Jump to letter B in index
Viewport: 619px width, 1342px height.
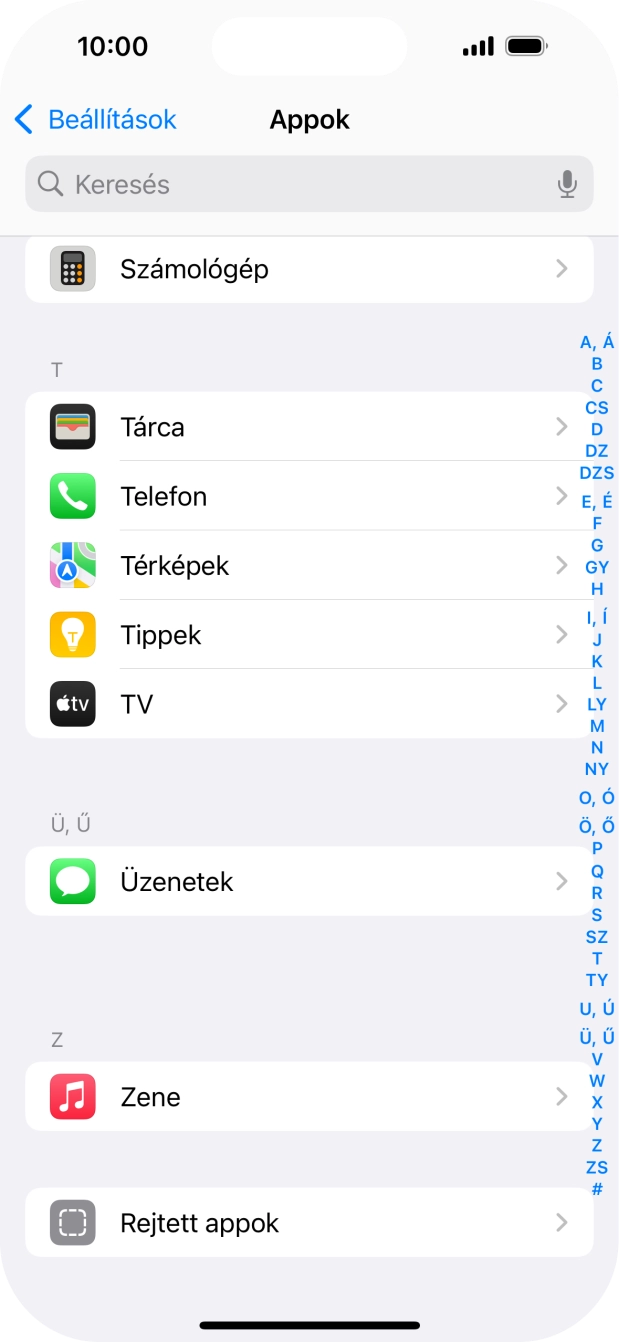point(597,364)
